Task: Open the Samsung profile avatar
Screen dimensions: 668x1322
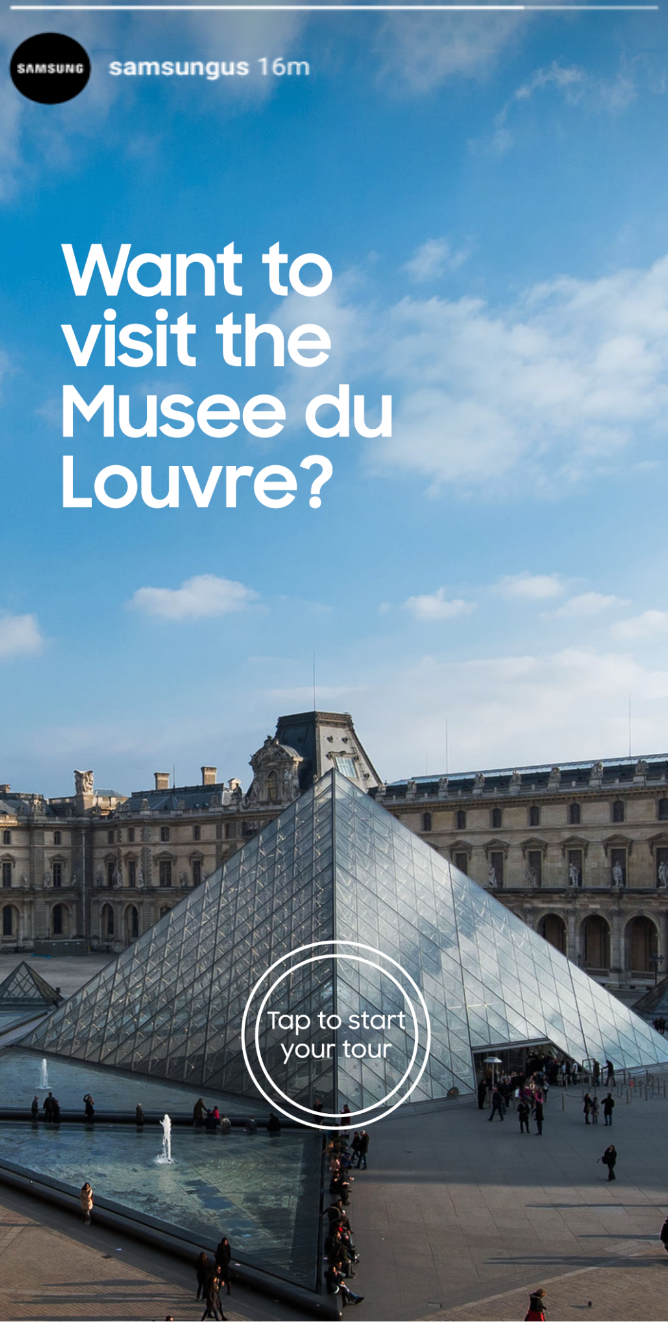Action: tap(50, 68)
